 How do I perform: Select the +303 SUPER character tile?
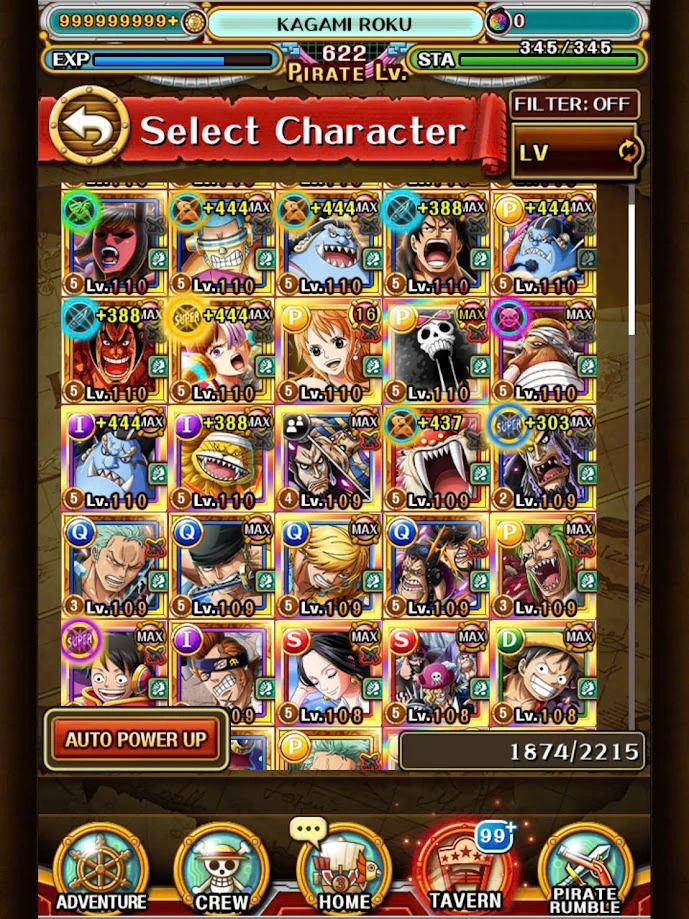tap(543, 458)
